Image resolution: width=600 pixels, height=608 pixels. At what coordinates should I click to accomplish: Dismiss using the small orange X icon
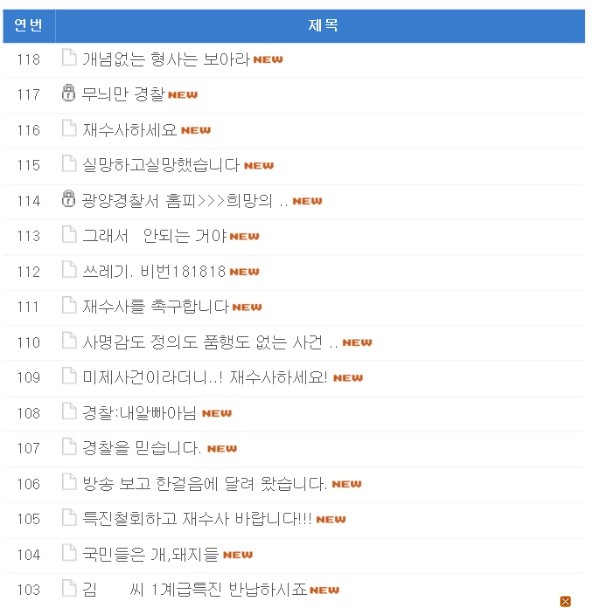[x=565, y=601]
